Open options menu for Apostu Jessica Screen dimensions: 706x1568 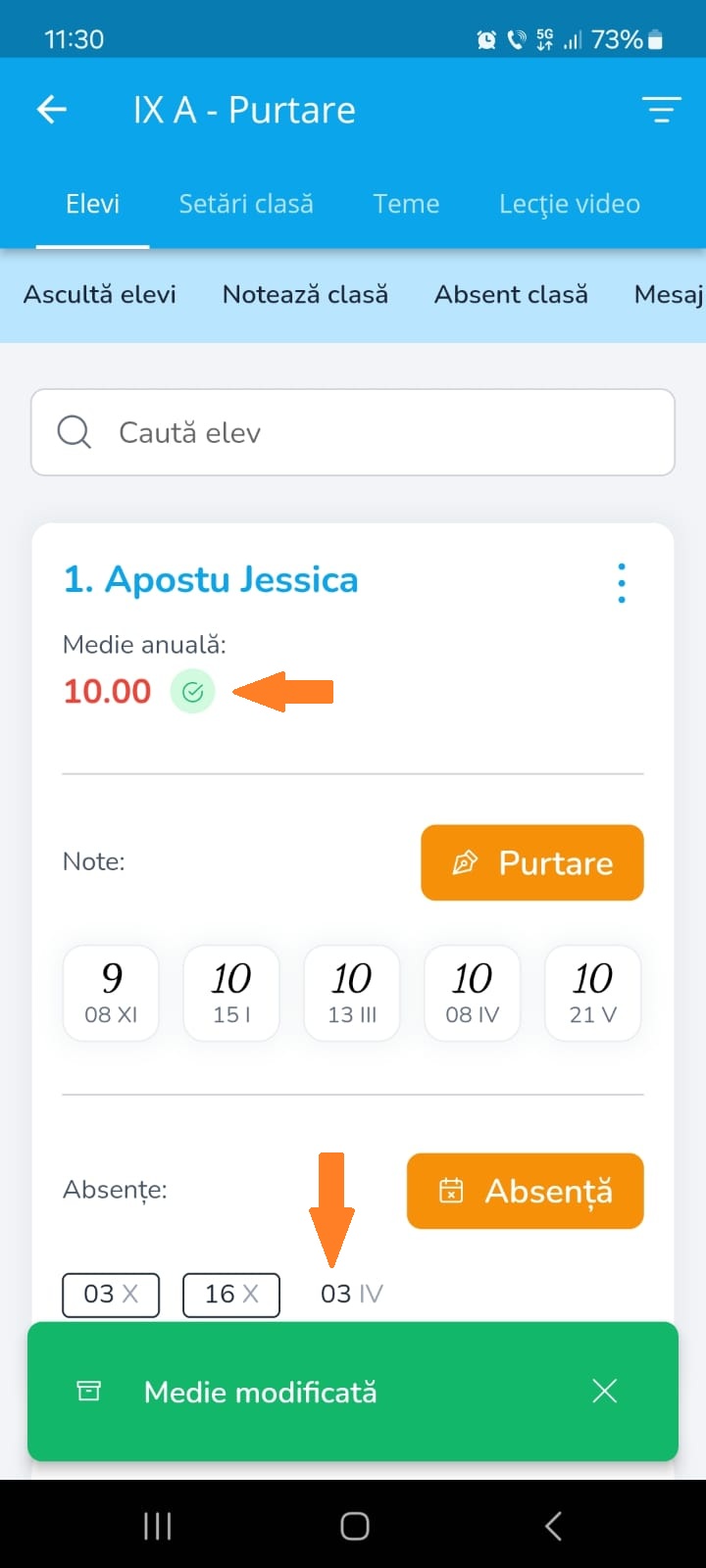point(622,583)
